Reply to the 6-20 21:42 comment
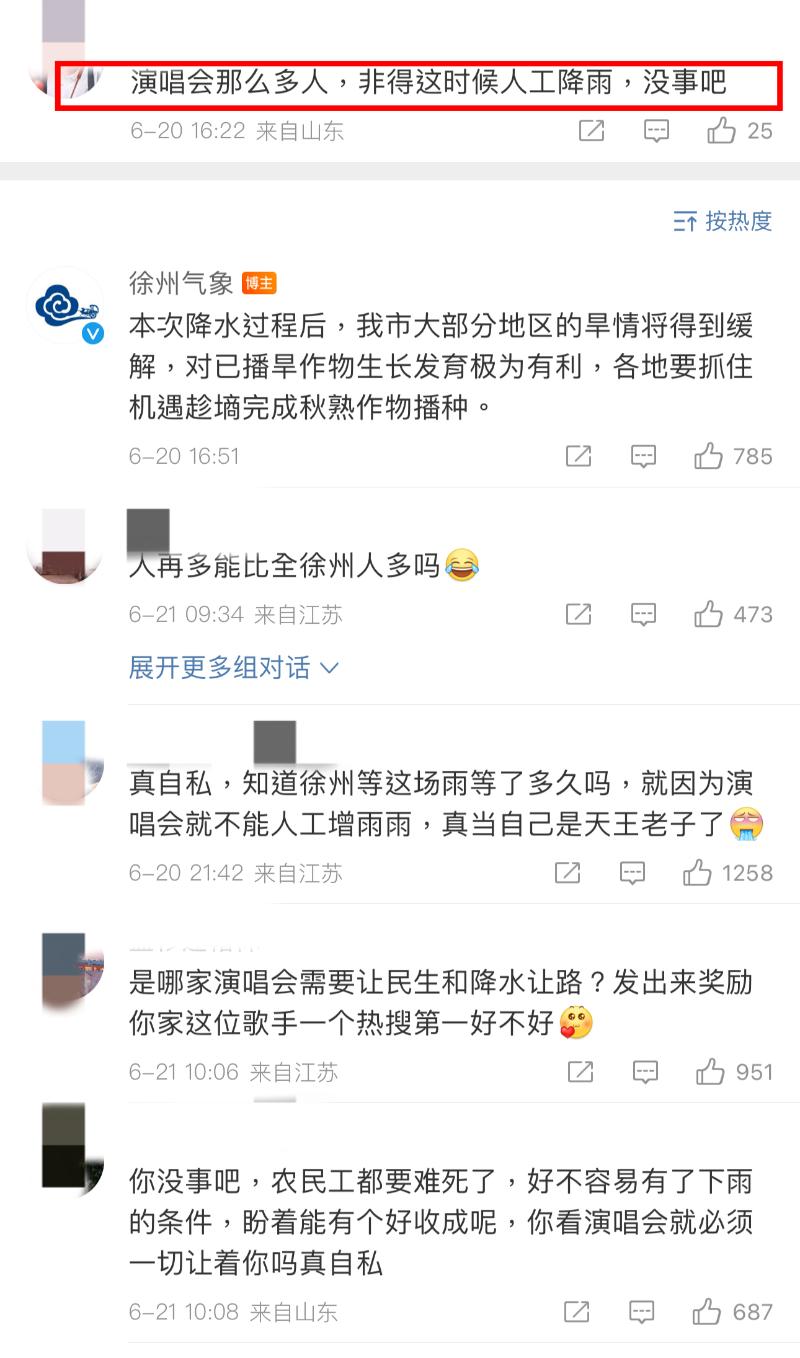 pyautogui.click(x=632, y=873)
